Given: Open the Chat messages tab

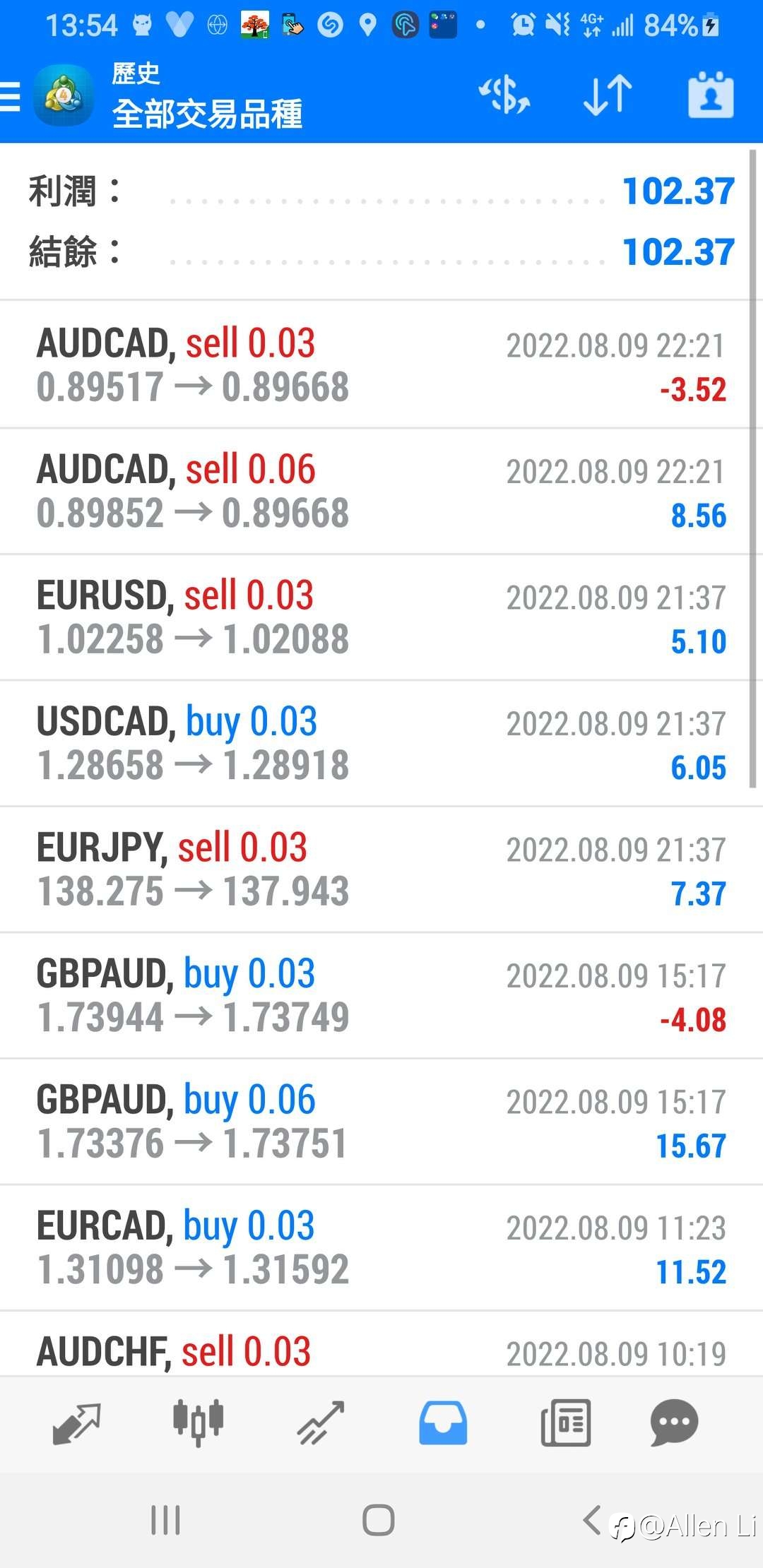Looking at the screenshot, I should [x=674, y=1423].
